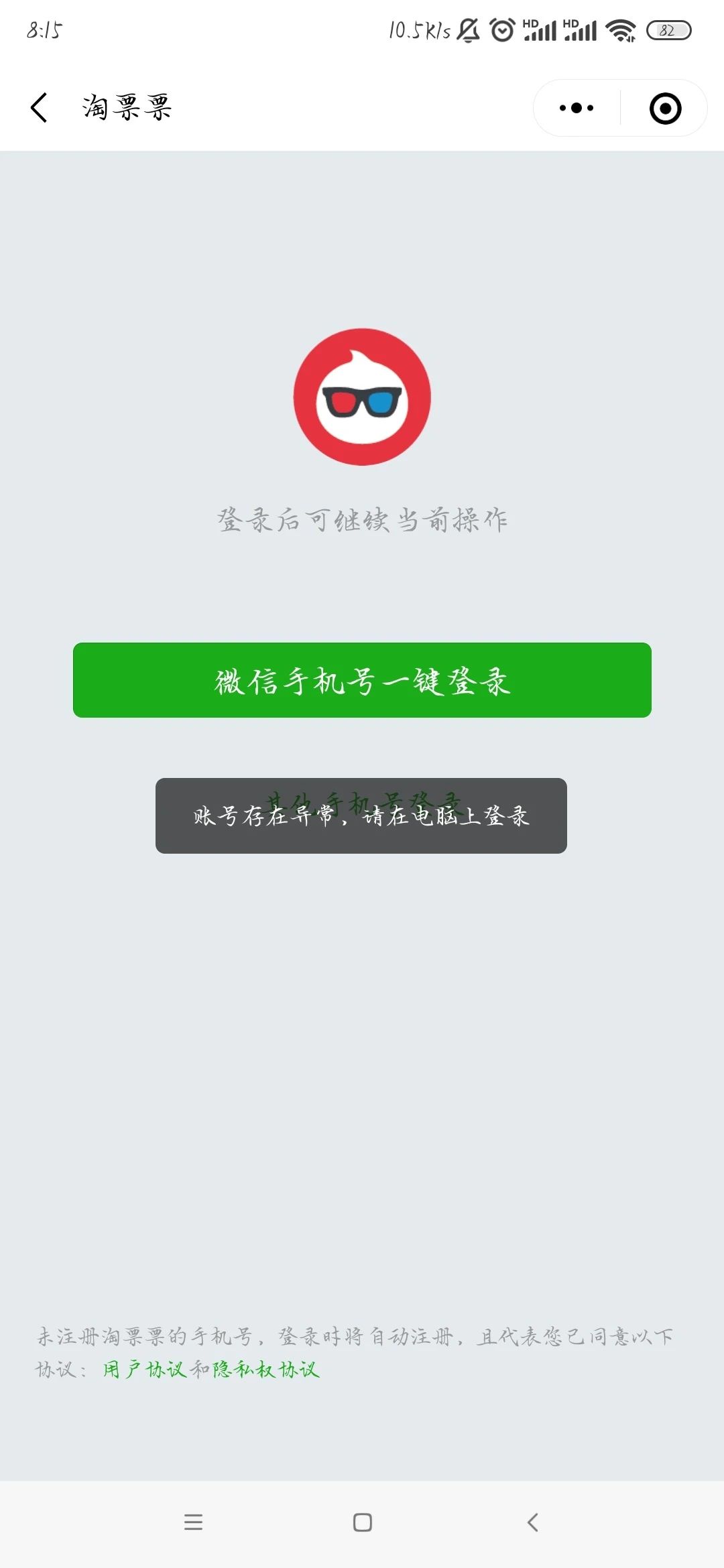Close the mini program with the circle button
Screen dimensions: 724x1568
click(665, 108)
